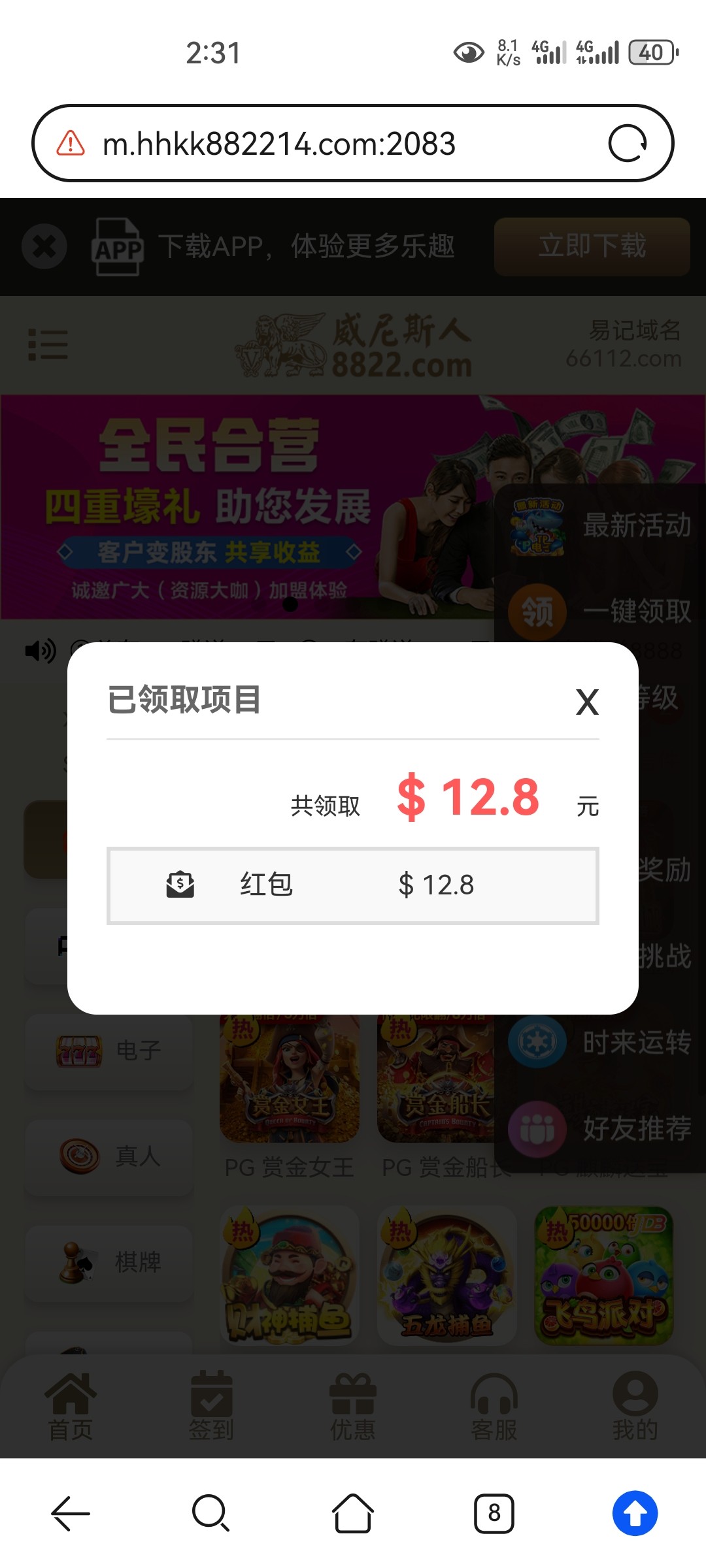Select the 棋牌 game category
The height and width of the screenshot is (1568, 706).
coord(109,1262)
